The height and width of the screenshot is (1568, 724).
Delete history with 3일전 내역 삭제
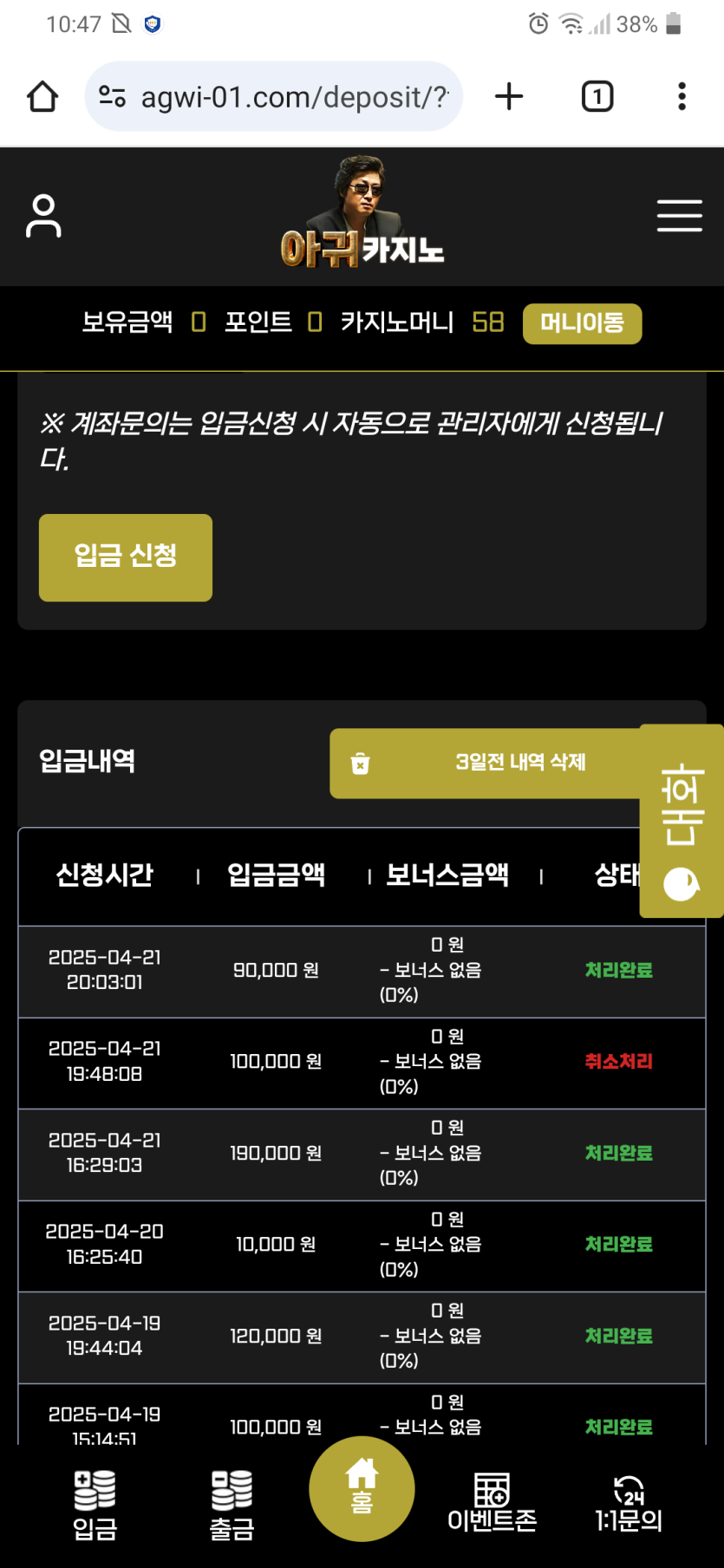coord(486,763)
